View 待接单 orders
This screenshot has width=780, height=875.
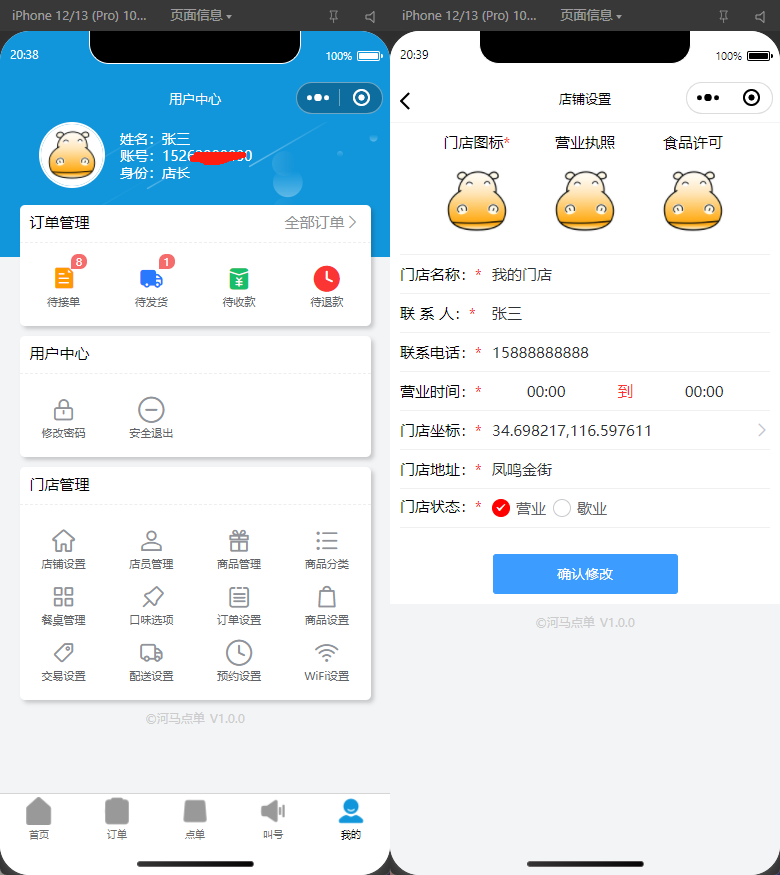[x=64, y=286]
